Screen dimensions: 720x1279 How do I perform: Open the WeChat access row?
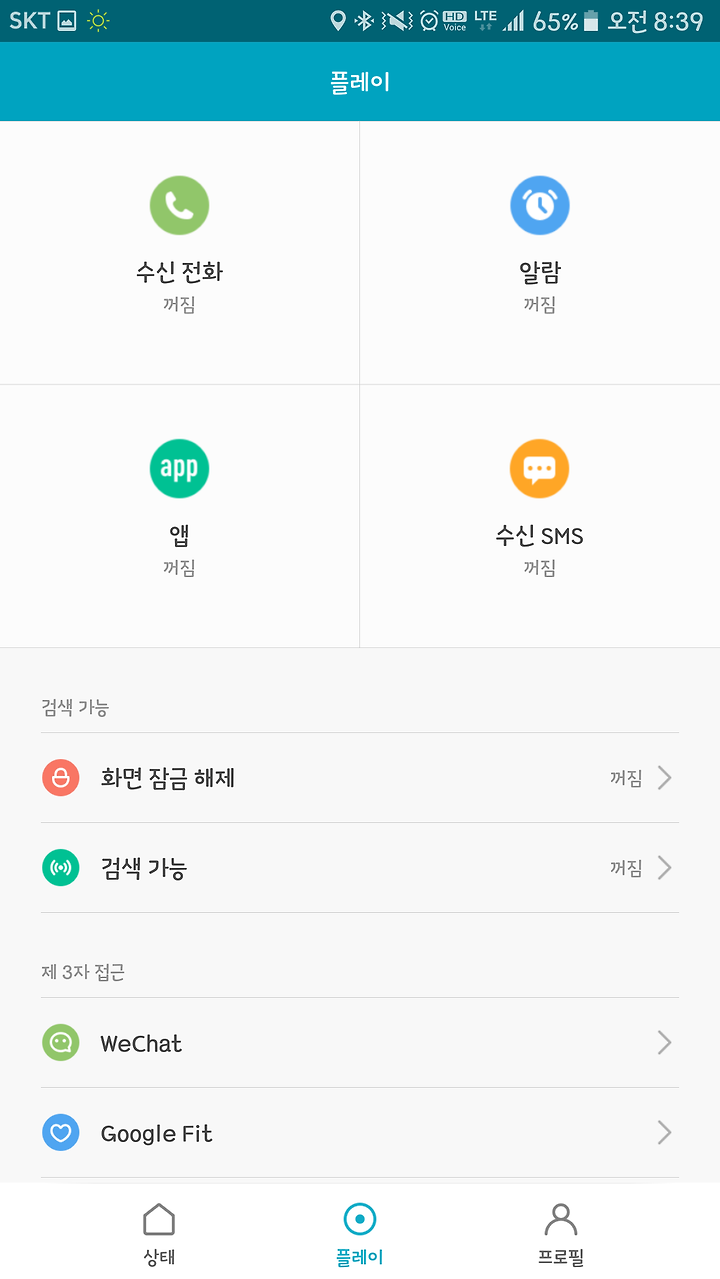point(360,1043)
